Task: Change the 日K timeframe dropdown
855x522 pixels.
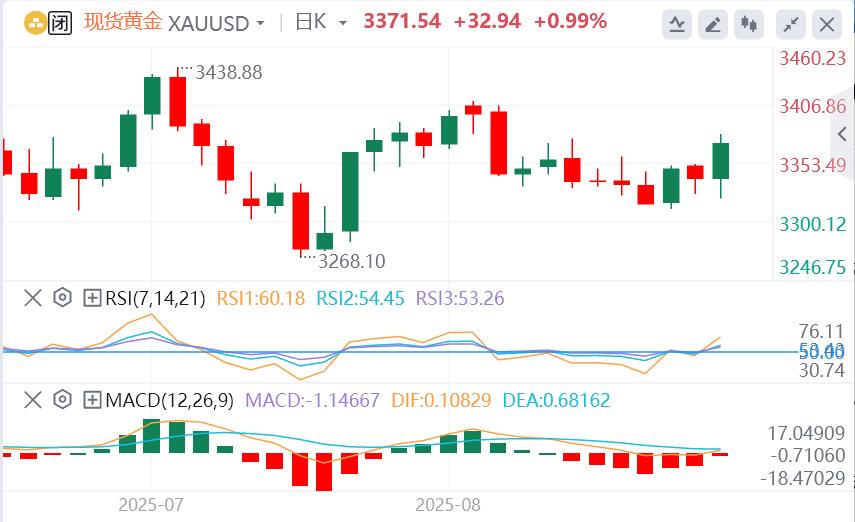Action: coord(343,23)
